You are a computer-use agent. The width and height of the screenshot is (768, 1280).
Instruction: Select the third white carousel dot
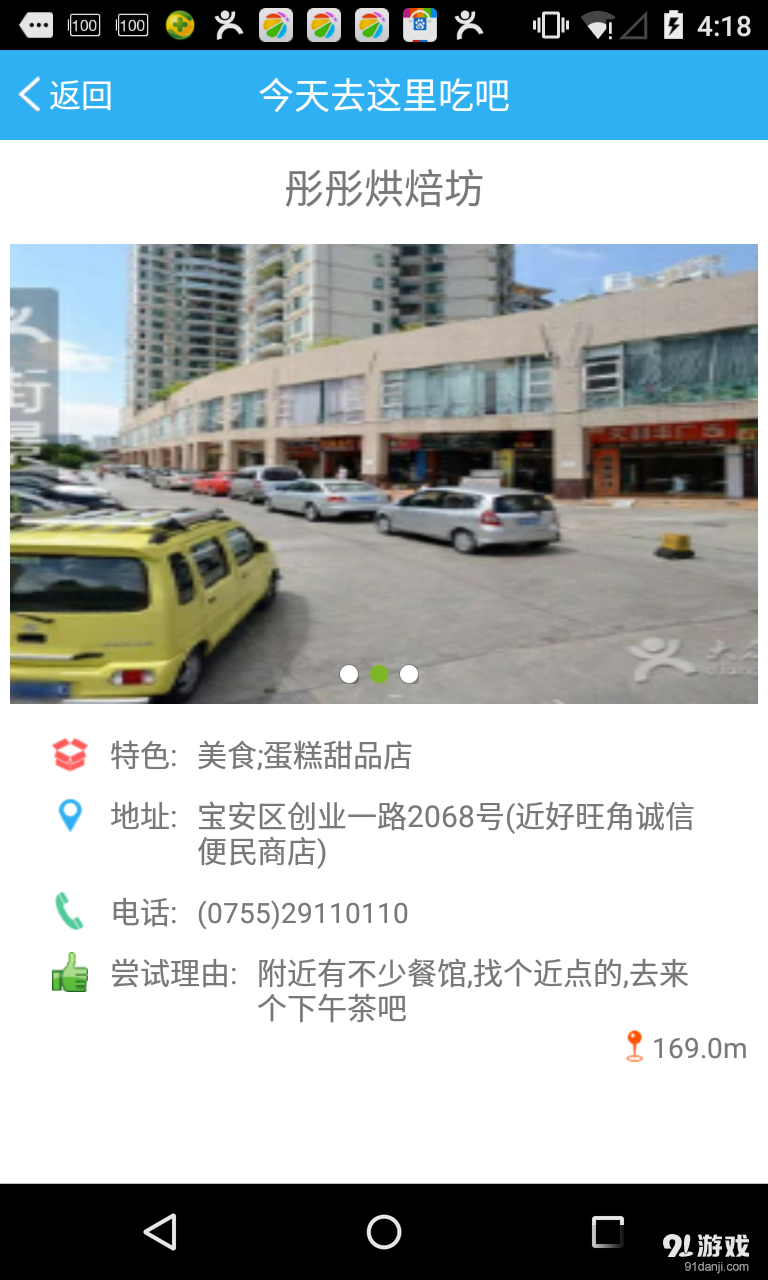(409, 675)
